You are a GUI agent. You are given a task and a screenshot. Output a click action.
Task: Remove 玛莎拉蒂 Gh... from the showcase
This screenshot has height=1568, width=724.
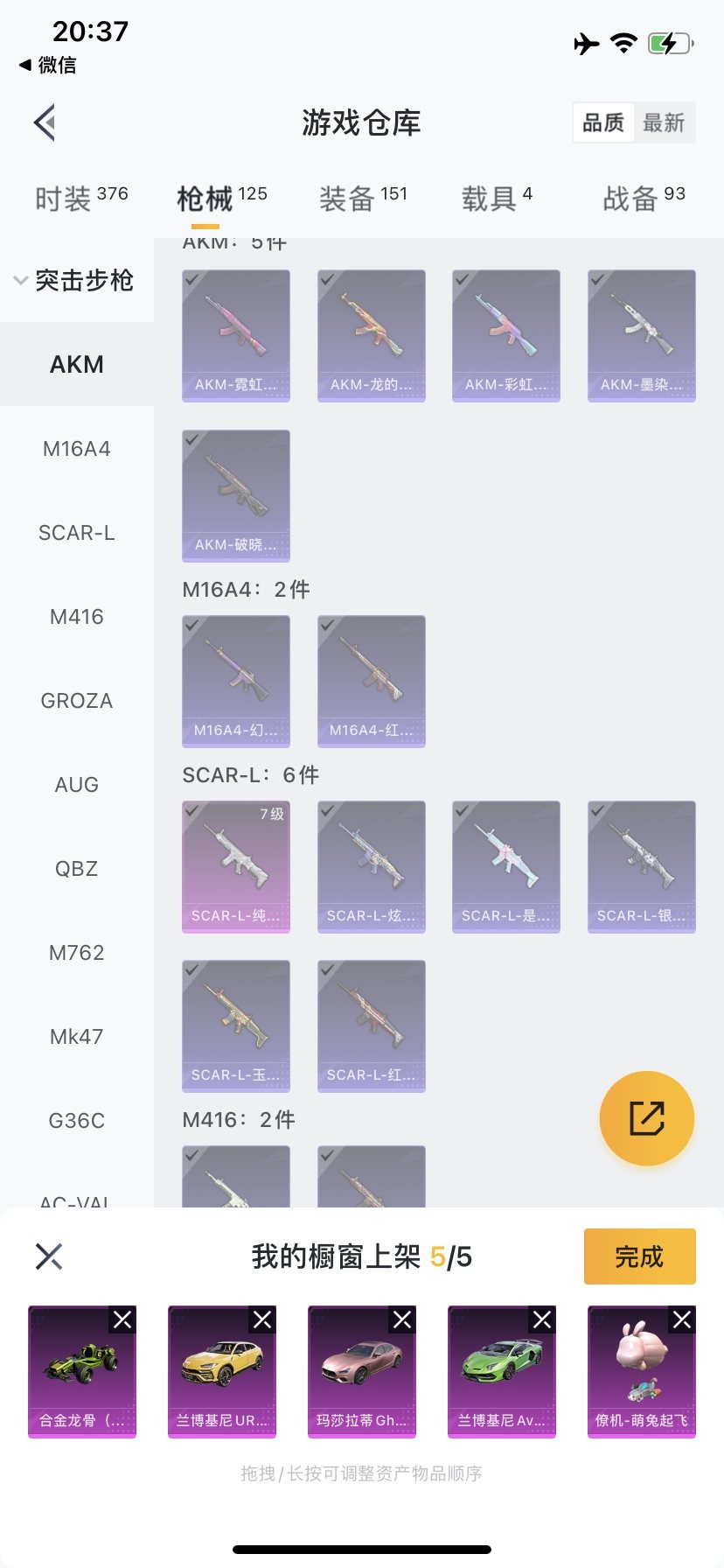coord(402,1319)
